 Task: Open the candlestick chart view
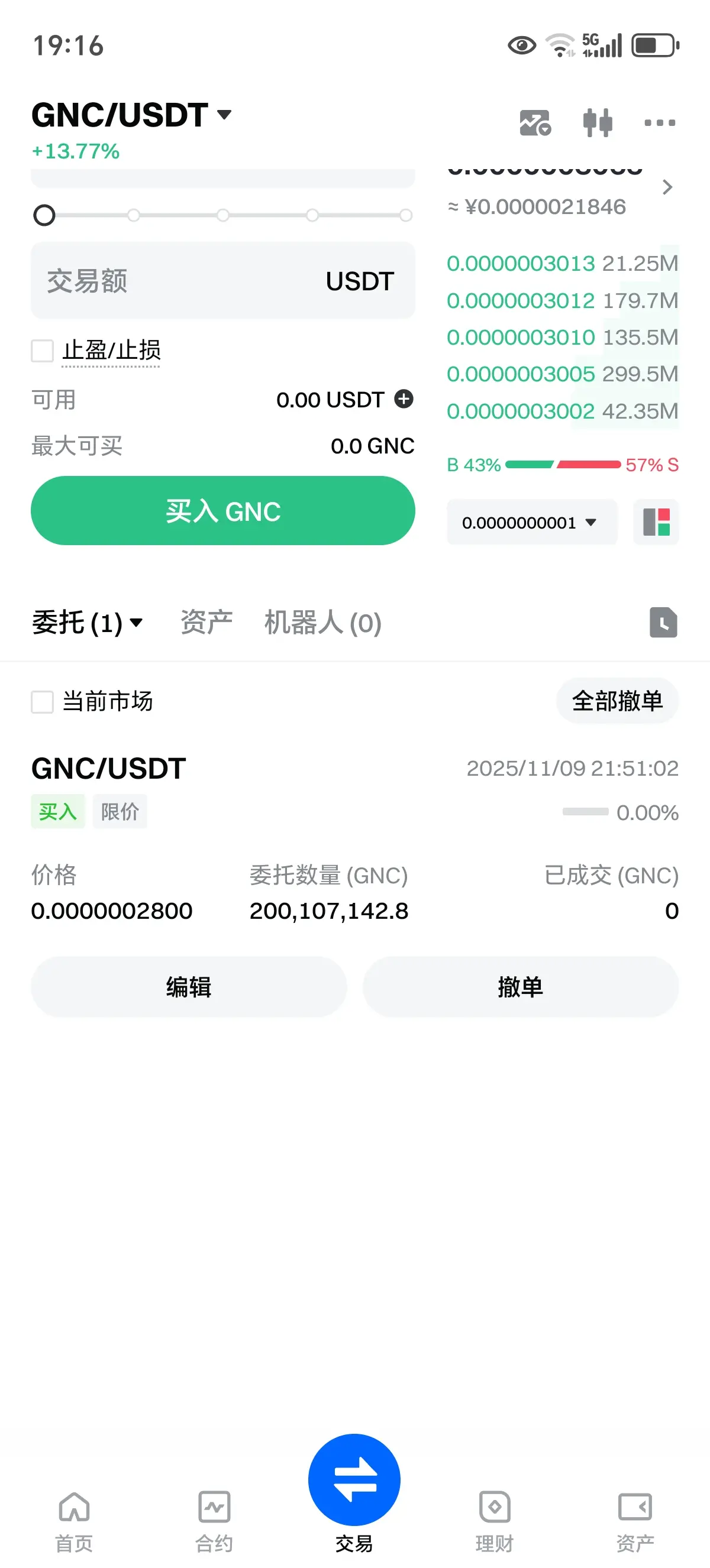point(598,122)
